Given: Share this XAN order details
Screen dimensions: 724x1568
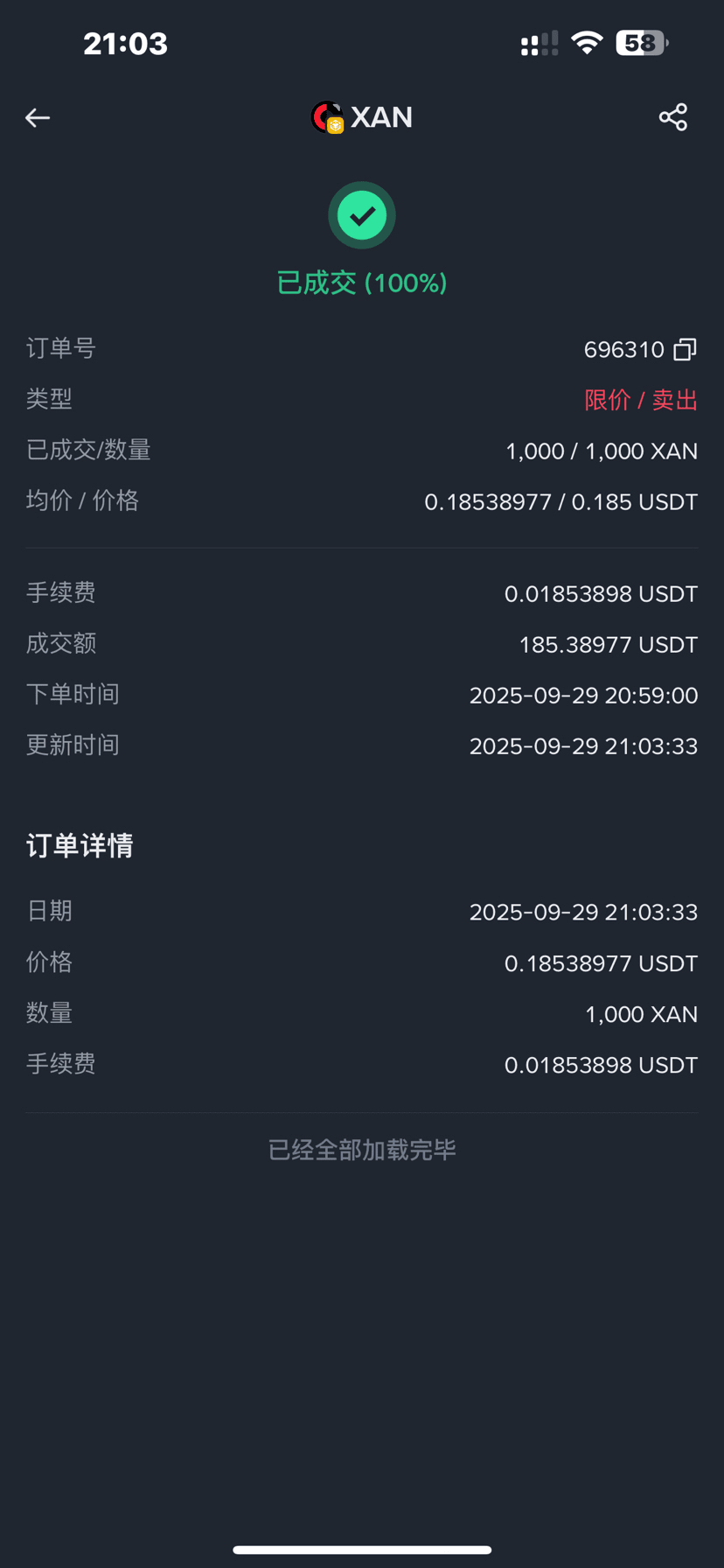Looking at the screenshot, I should [672, 117].
